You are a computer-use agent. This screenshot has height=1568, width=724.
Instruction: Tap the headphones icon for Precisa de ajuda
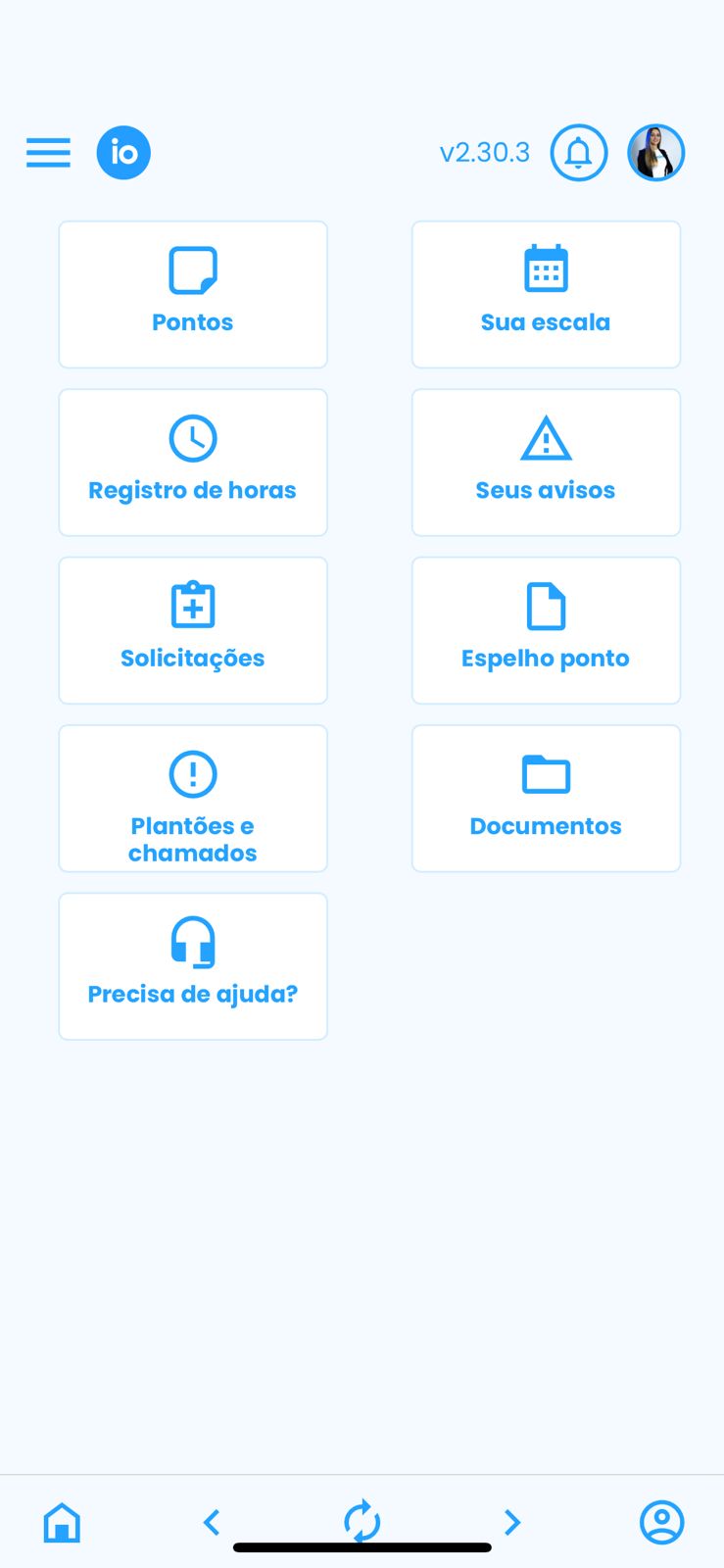tap(193, 942)
